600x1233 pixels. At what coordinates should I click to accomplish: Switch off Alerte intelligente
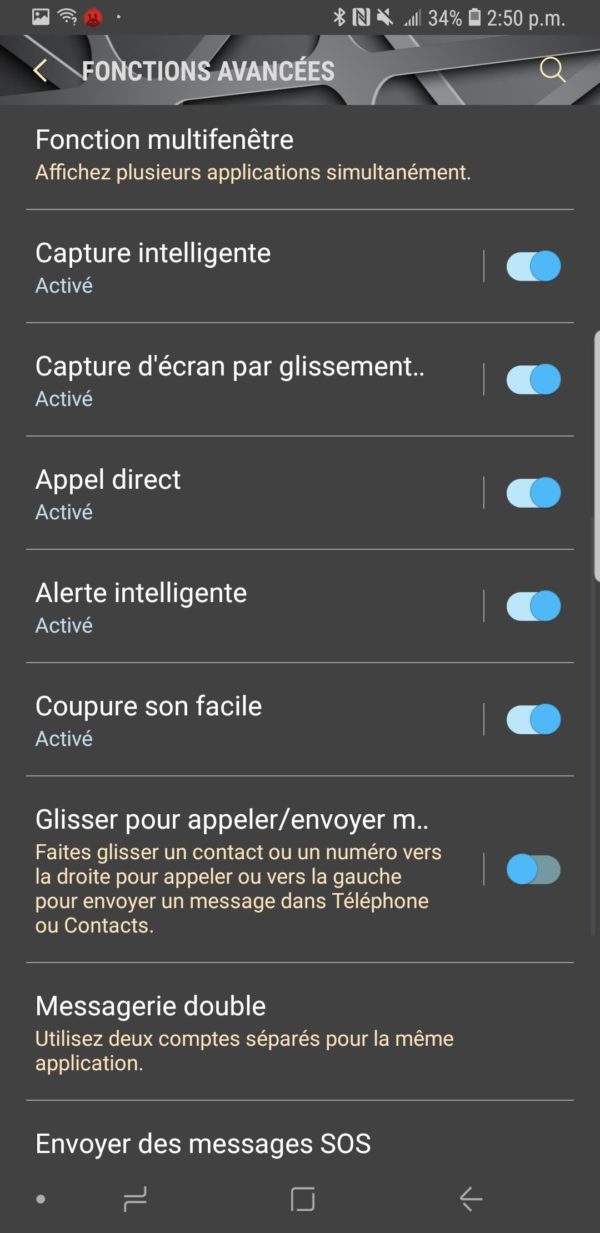coord(533,605)
